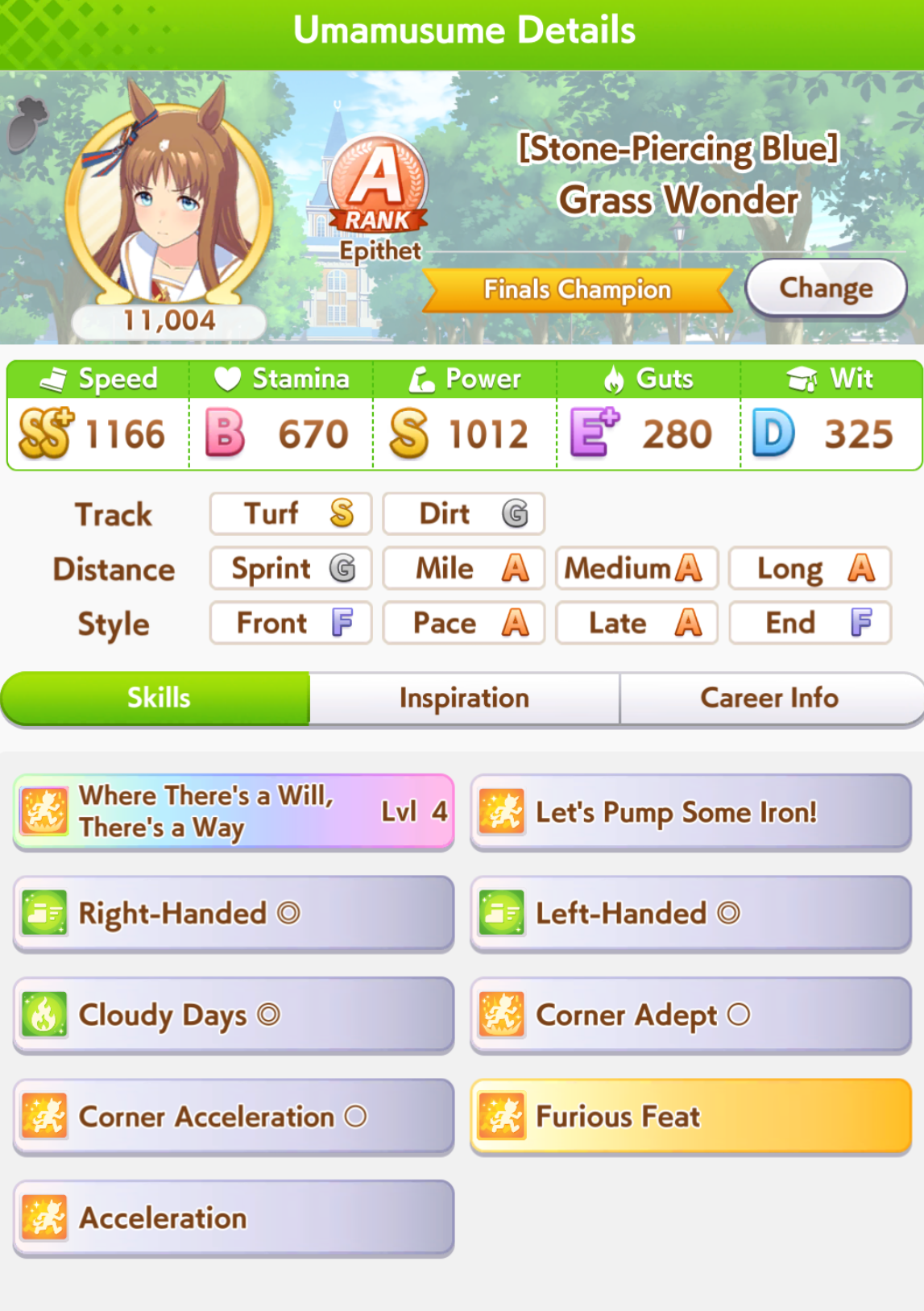Image resolution: width=924 pixels, height=1311 pixels.
Task: Switch to the Inspiration tab
Action: point(464,698)
